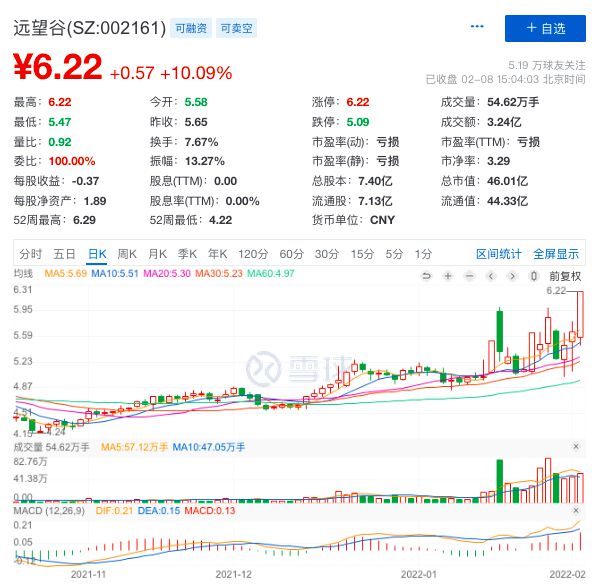Switch to 120分 interval chart
The height and width of the screenshot is (585, 602).
point(253,254)
